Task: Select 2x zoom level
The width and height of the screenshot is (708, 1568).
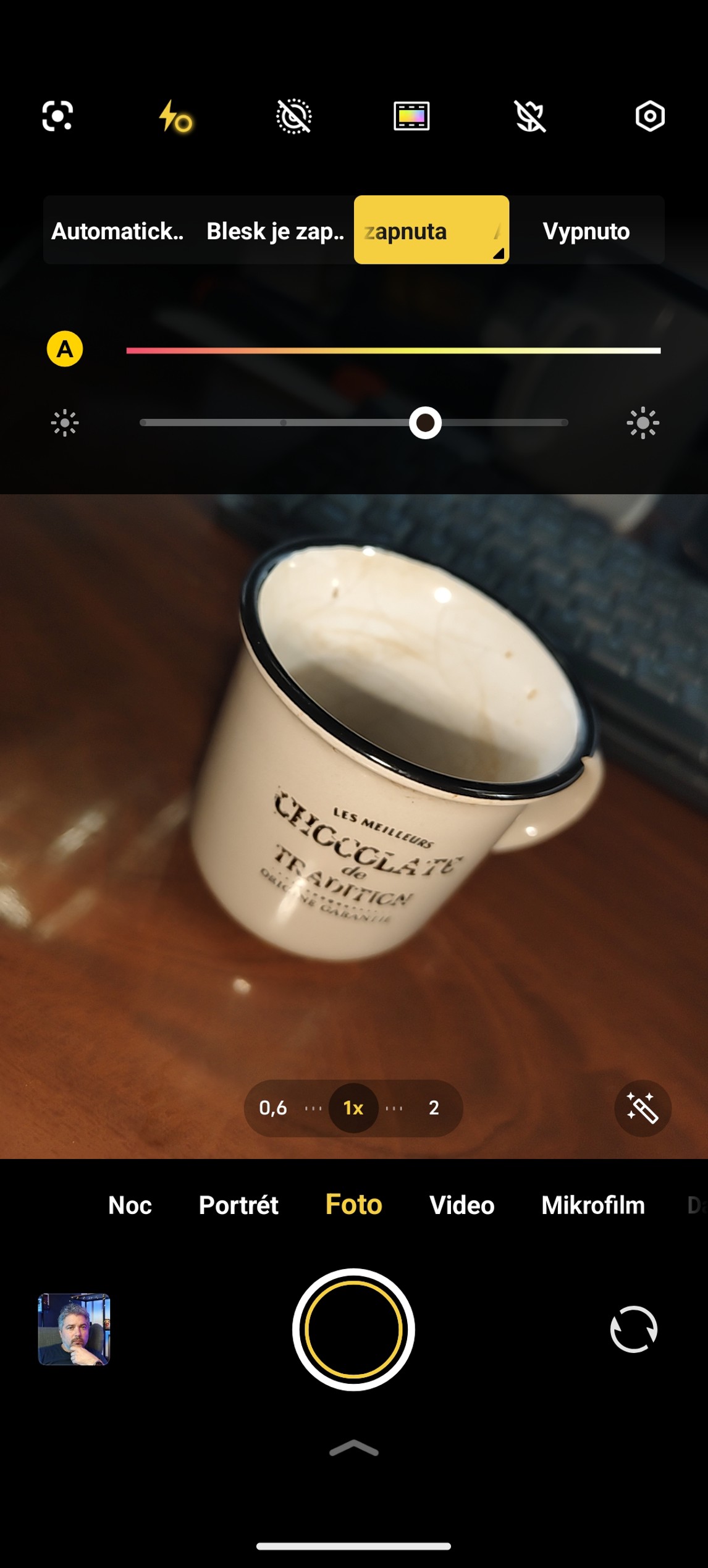Action: pyautogui.click(x=434, y=1108)
